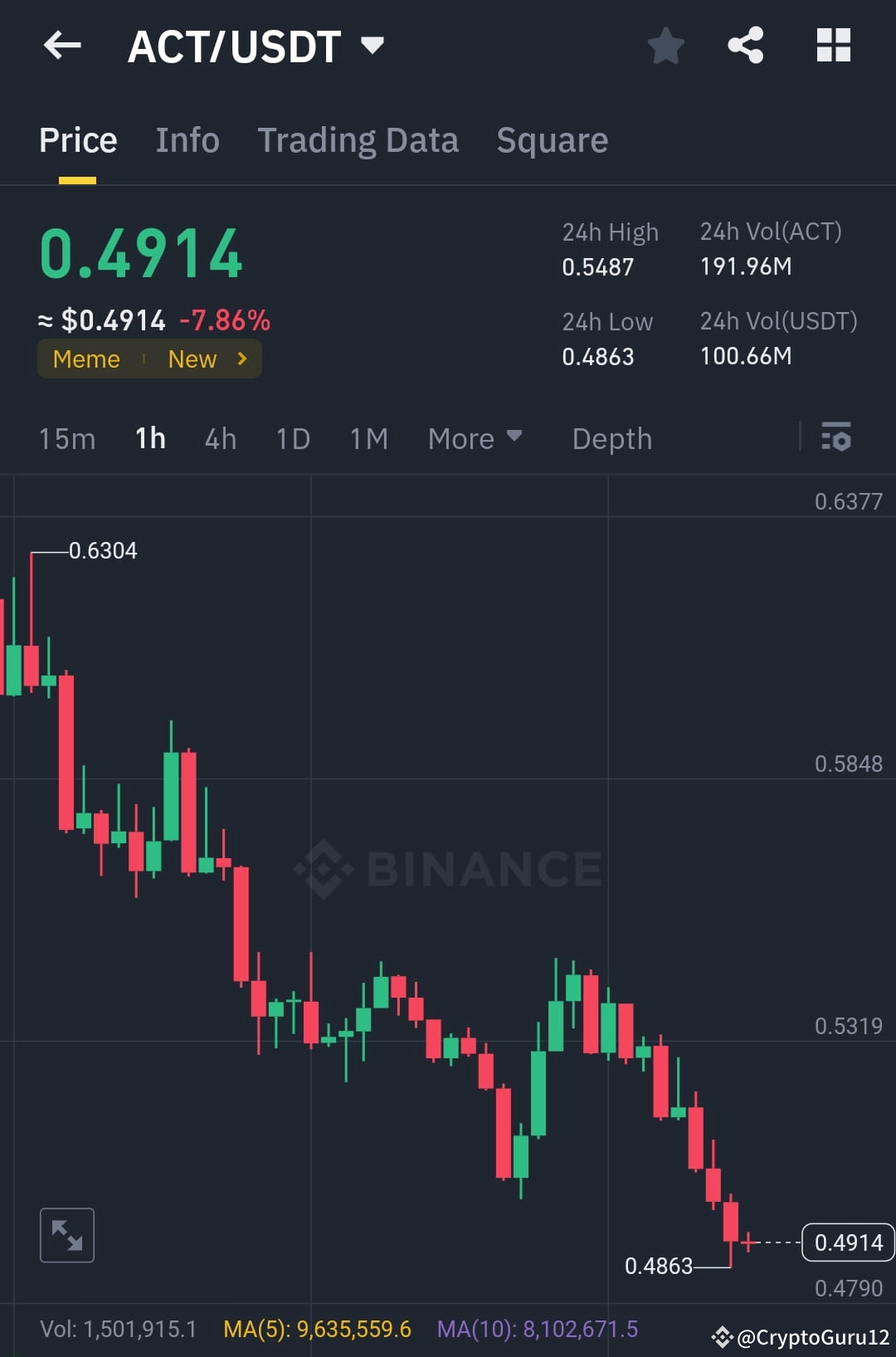
Task: Tap the current price label 0.4914
Action: point(846,1242)
